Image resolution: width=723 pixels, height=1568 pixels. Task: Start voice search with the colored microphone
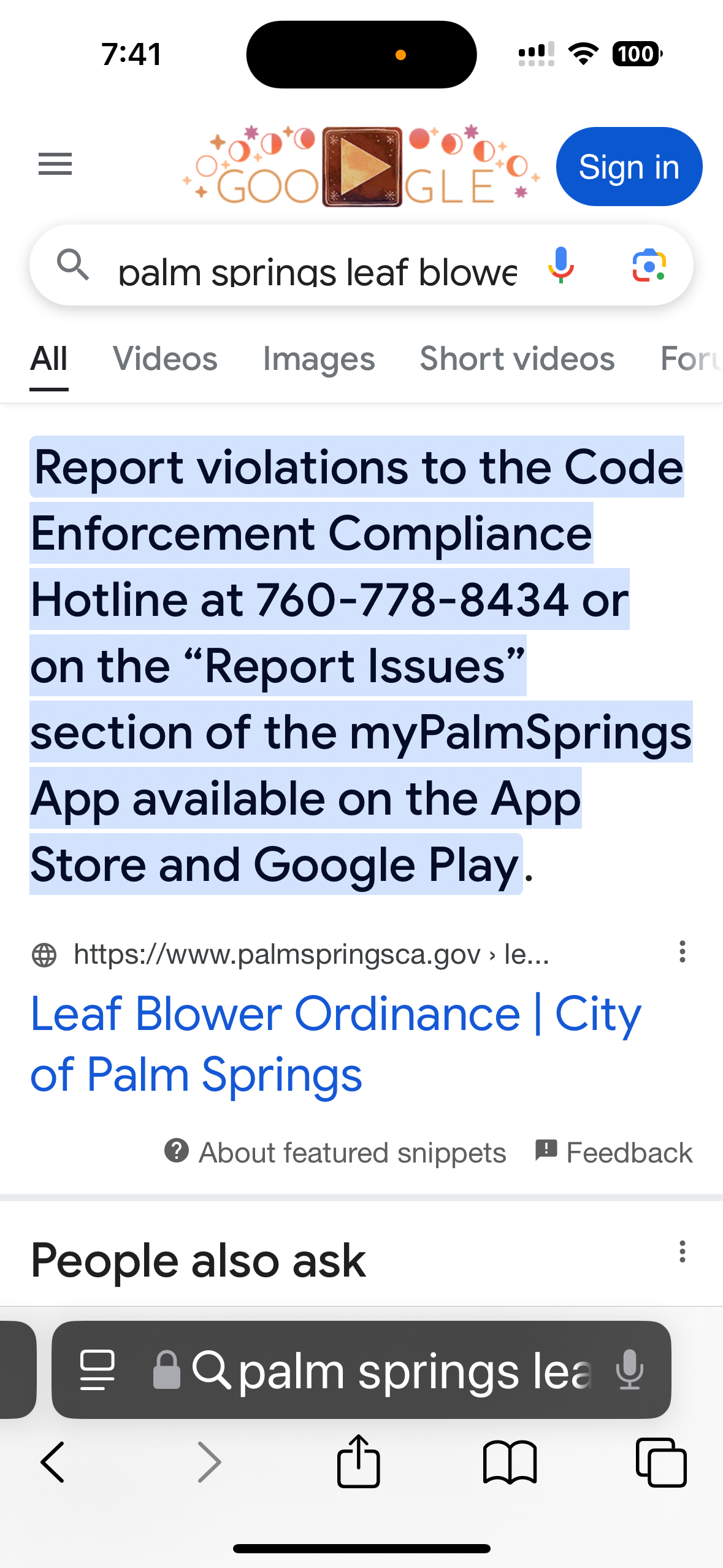click(560, 266)
